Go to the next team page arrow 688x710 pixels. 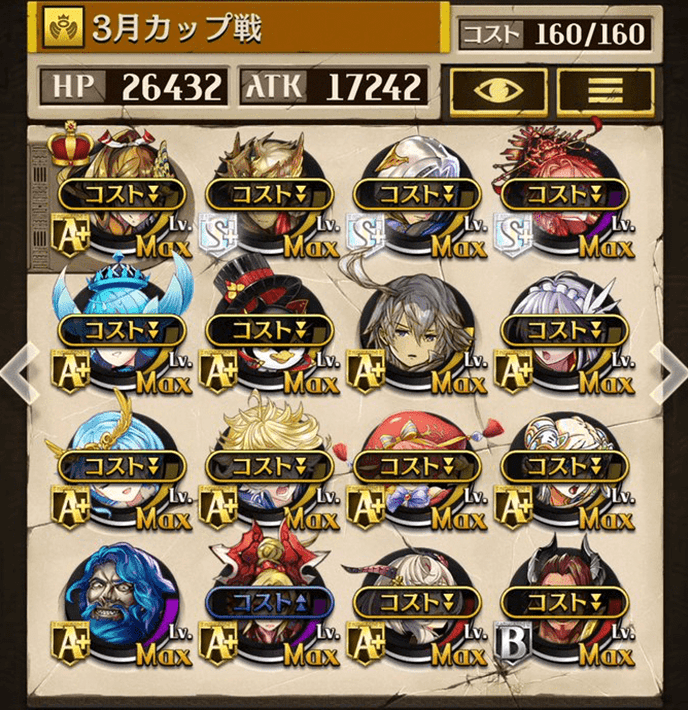(664, 368)
